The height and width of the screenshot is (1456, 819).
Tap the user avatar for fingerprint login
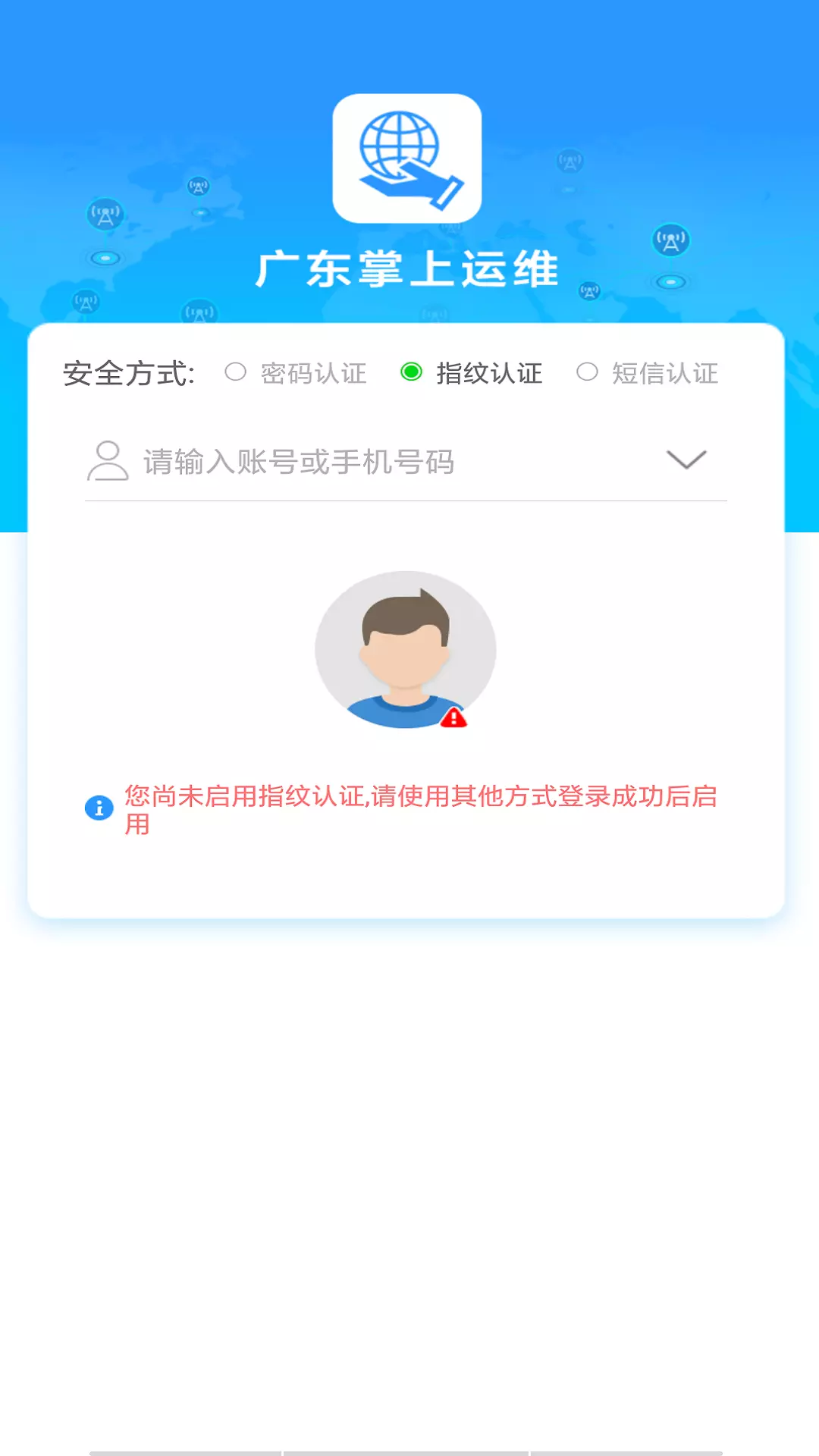[x=406, y=650]
